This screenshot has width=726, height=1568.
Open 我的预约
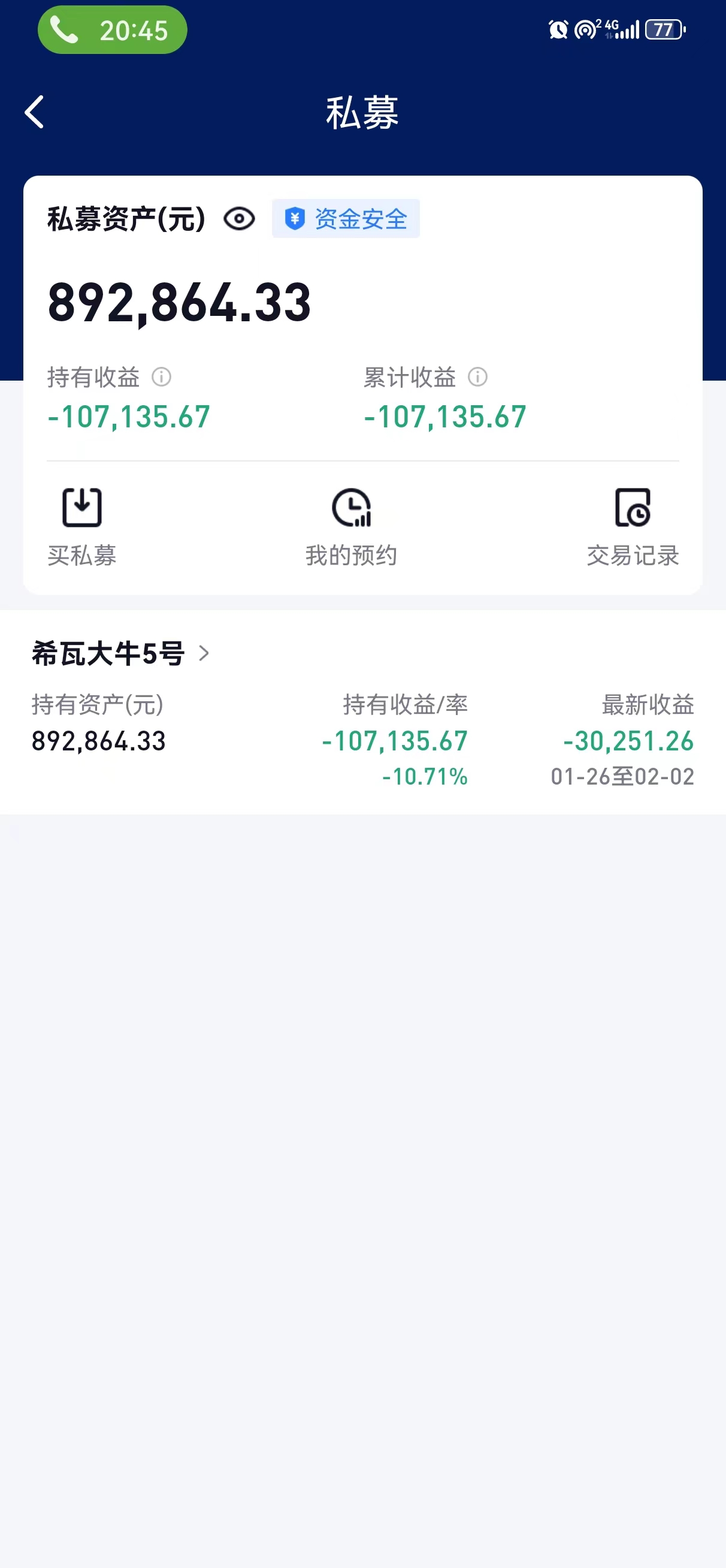tap(351, 526)
